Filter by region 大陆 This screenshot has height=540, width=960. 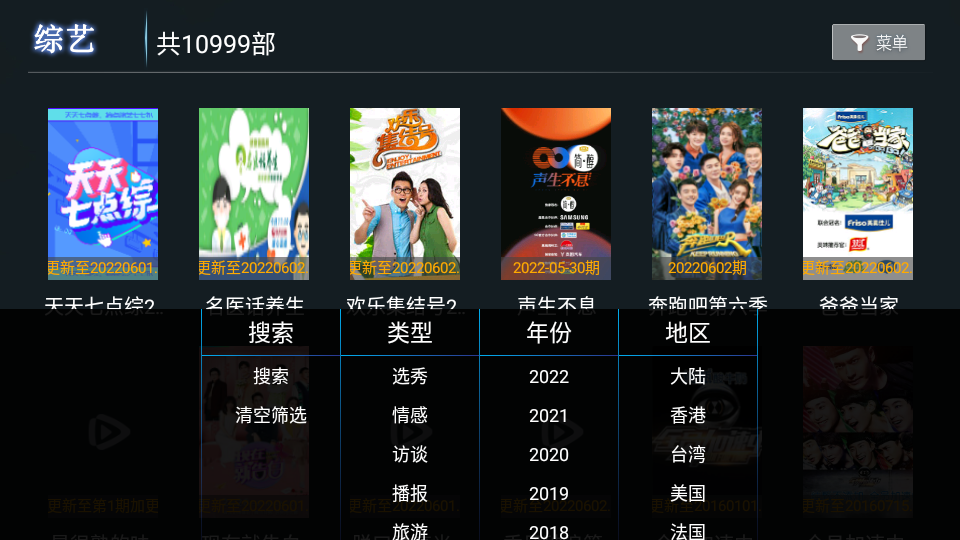click(x=688, y=376)
